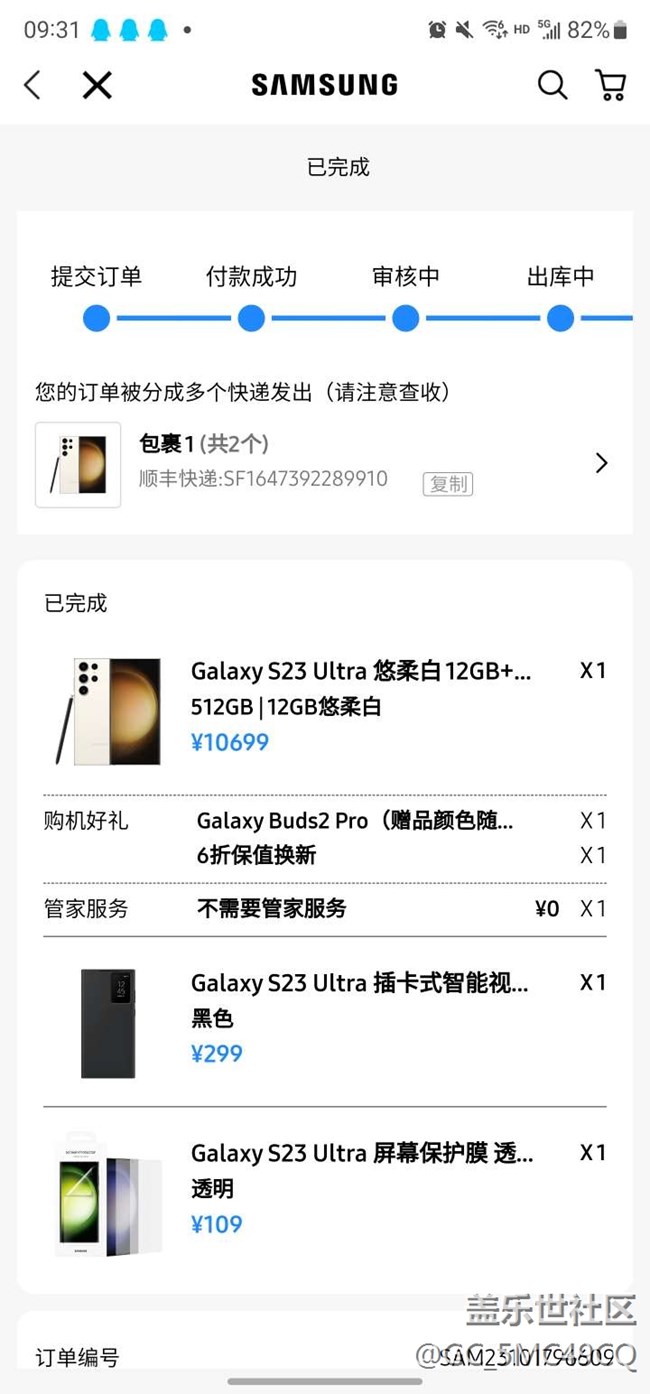650x1394 pixels.
Task: Copy the SF Express tracking number
Action: [447, 484]
